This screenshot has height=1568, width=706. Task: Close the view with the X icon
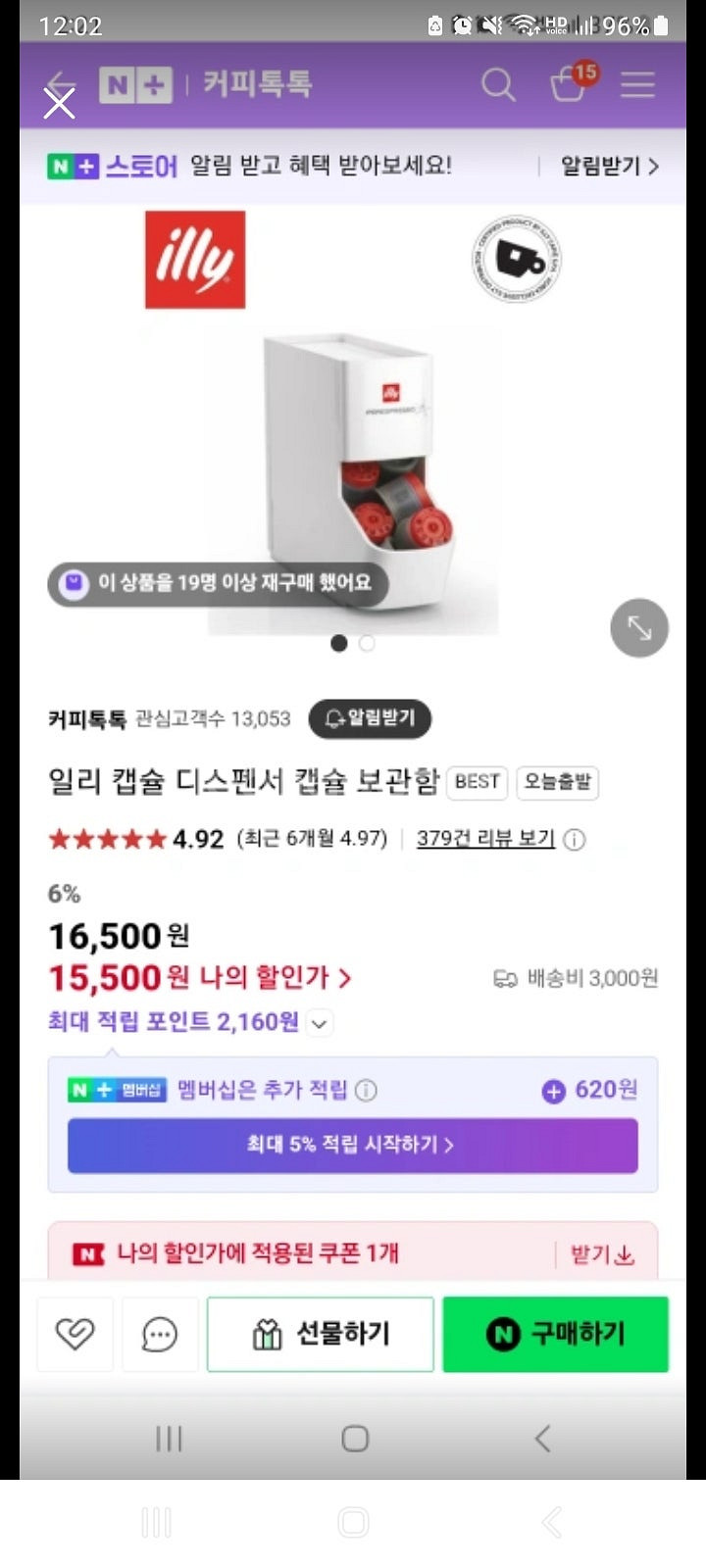59,102
